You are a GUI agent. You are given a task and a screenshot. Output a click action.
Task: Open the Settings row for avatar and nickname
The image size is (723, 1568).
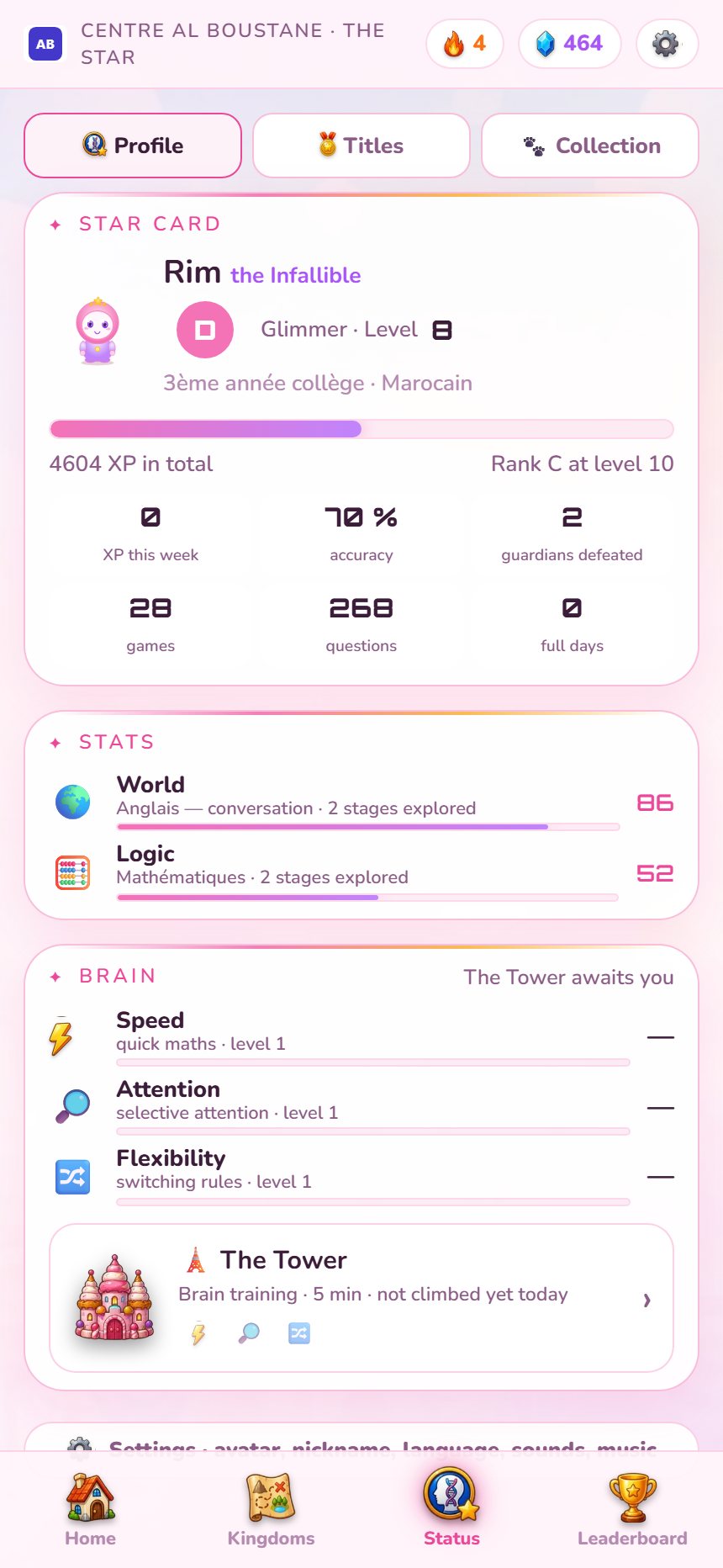[x=361, y=1440]
